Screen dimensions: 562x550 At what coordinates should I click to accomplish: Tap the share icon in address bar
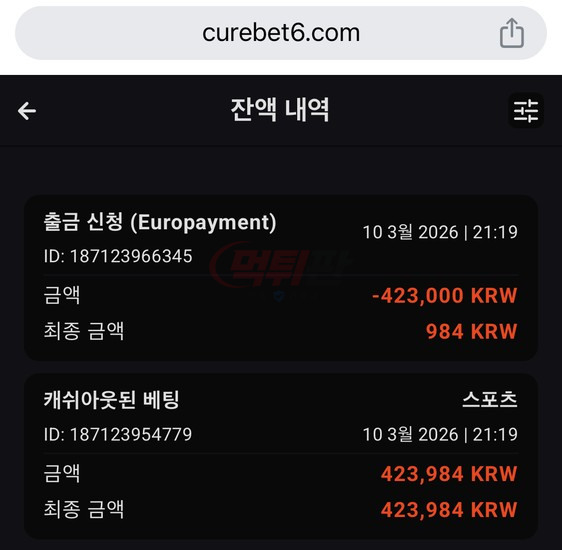coord(512,33)
